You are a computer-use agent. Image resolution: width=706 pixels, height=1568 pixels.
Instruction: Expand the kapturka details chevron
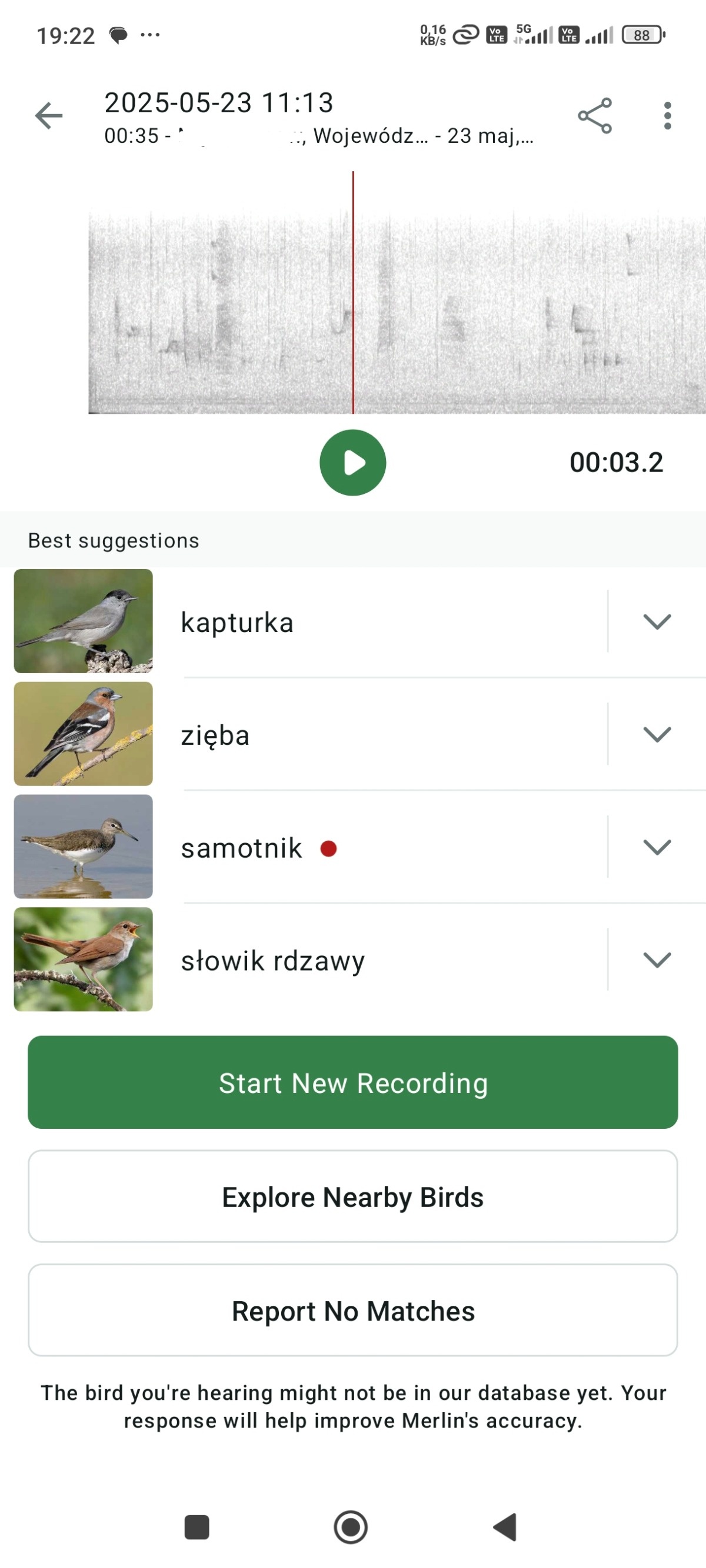pyautogui.click(x=657, y=621)
